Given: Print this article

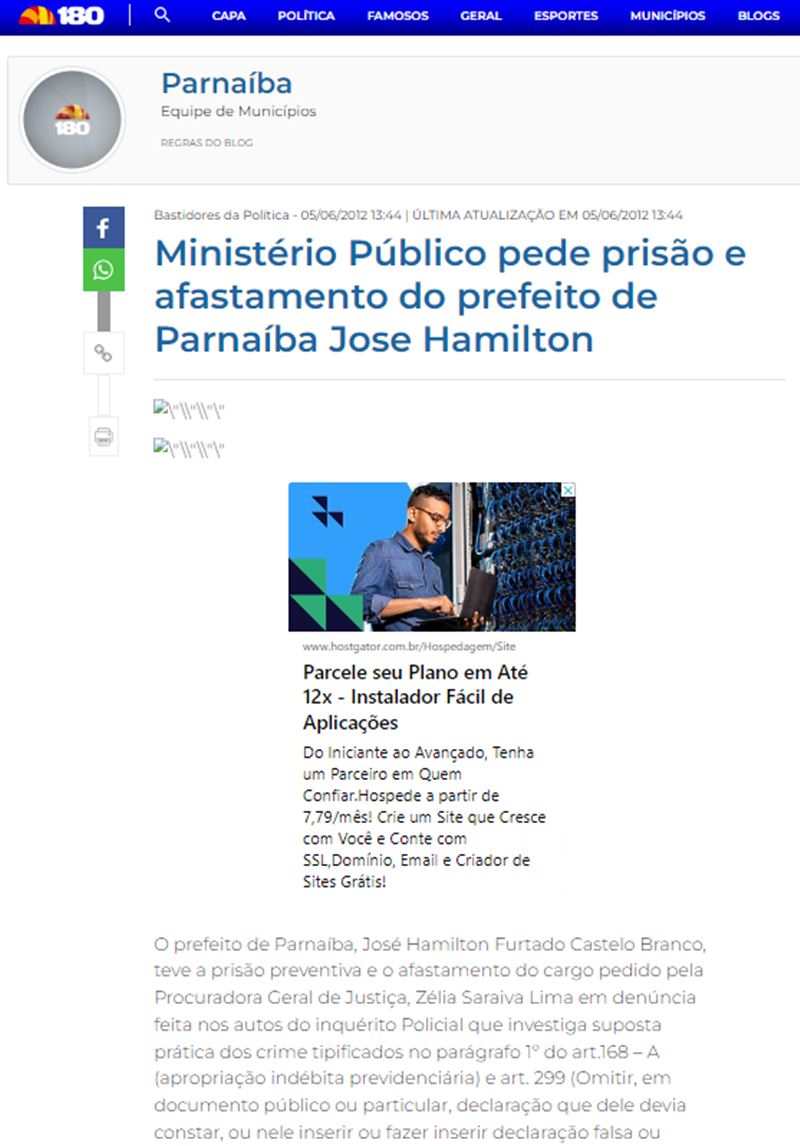Looking at the screenshot, I should point(103,436).
